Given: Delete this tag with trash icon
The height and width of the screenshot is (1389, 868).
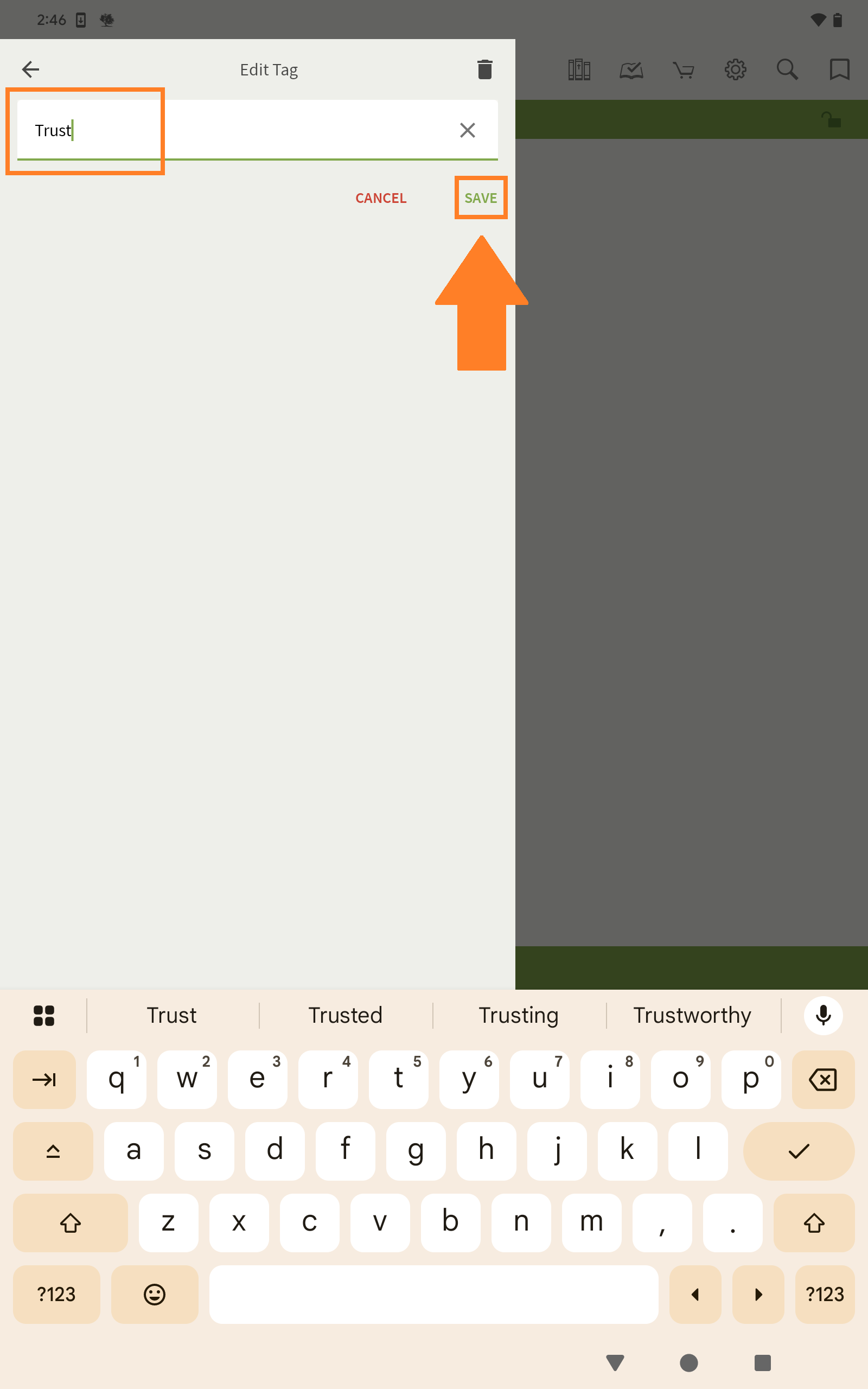Looking at the screenshot, I should point(484,69).
